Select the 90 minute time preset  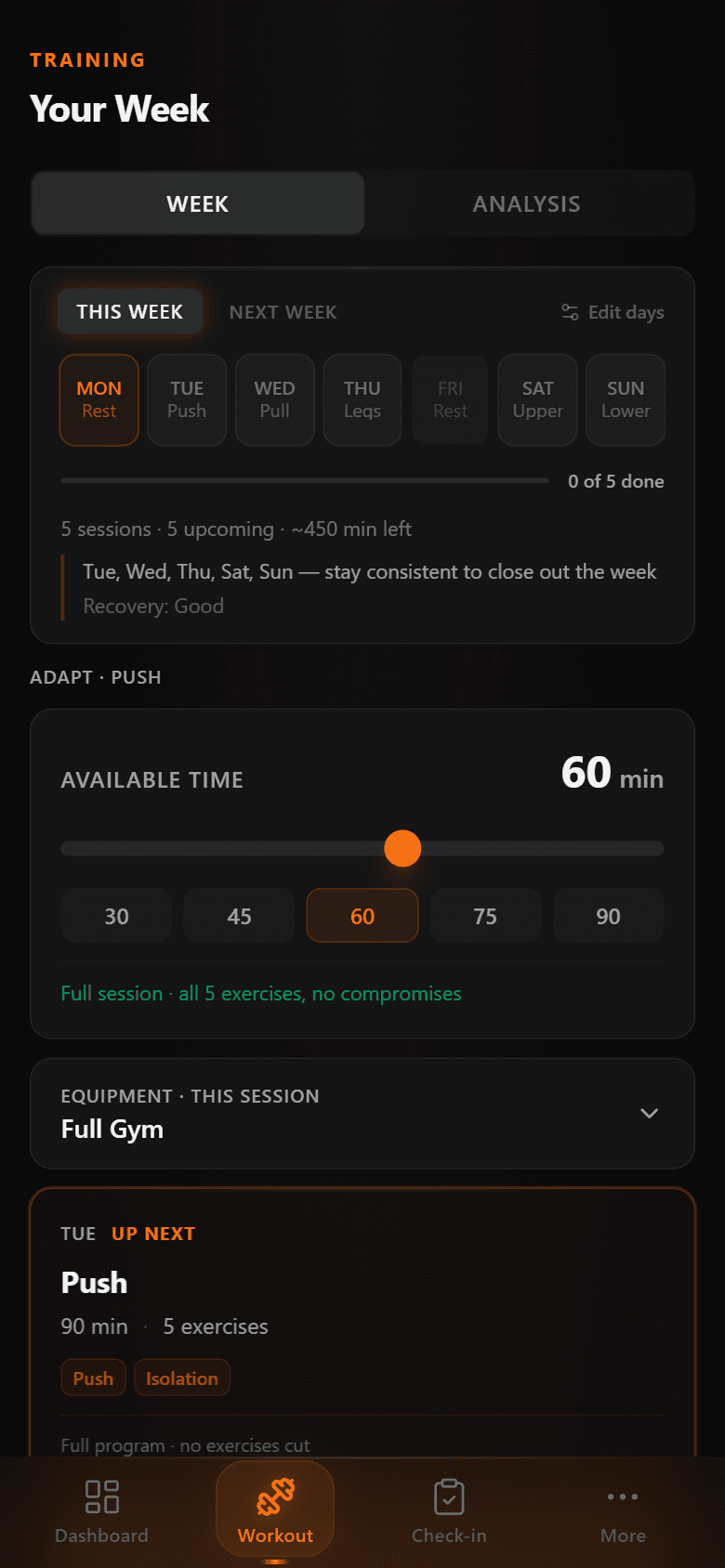(608, 915)
